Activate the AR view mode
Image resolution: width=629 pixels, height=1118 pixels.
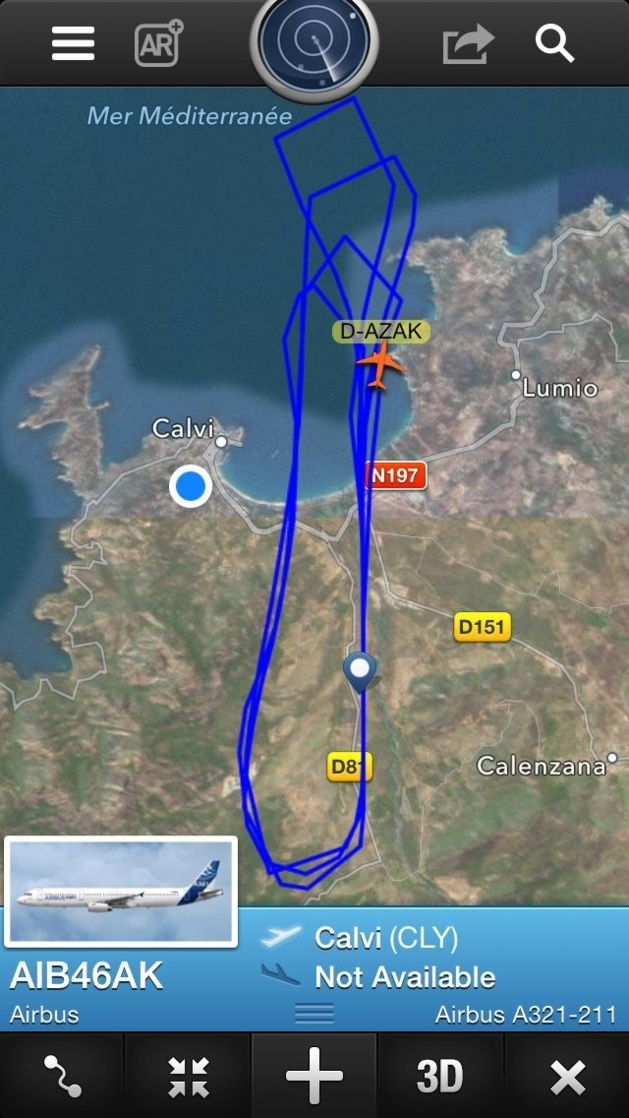[158, 43]
